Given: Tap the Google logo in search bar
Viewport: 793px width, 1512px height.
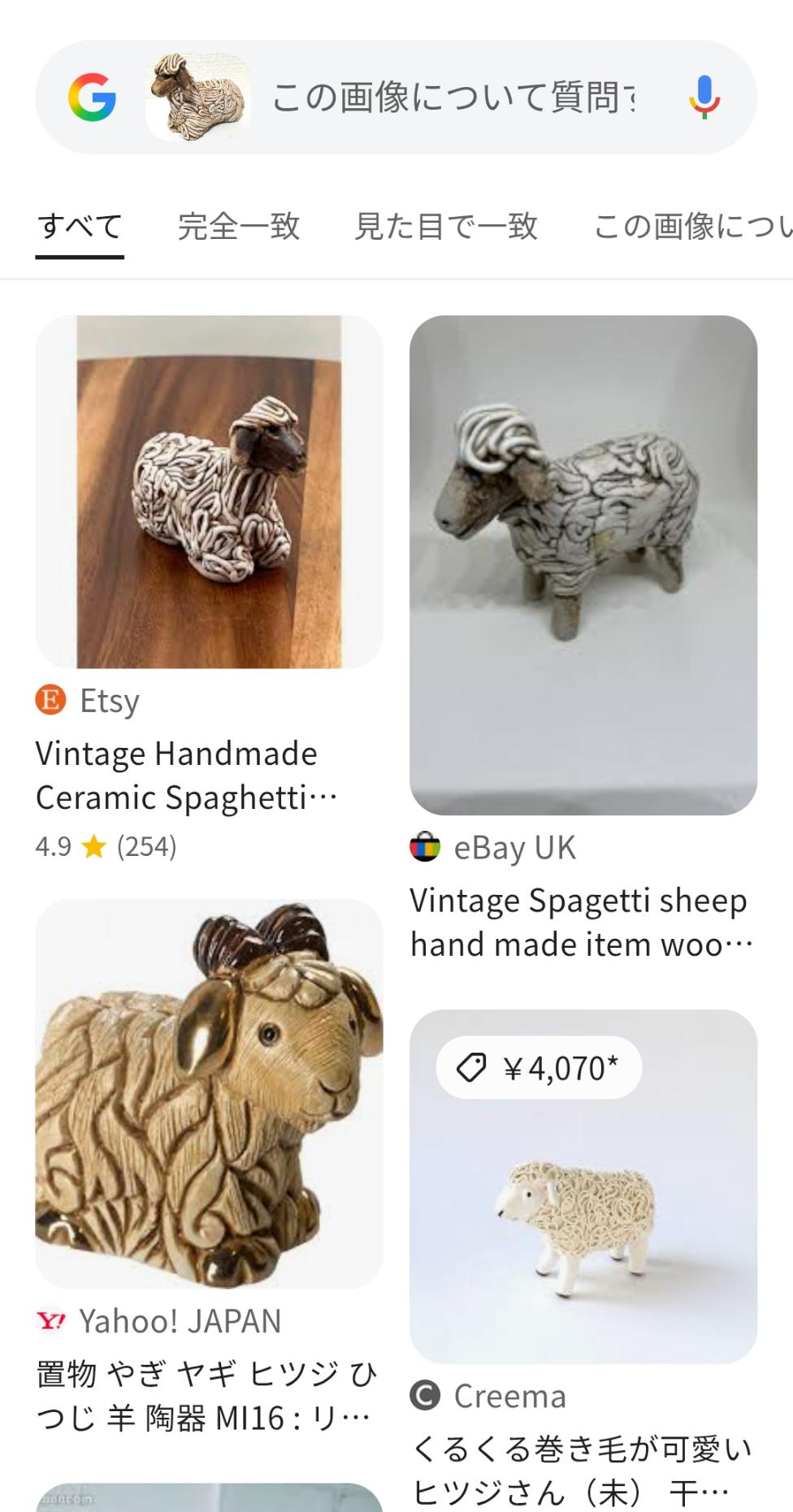Looking at the screenshot, I should tap(92, 98).
